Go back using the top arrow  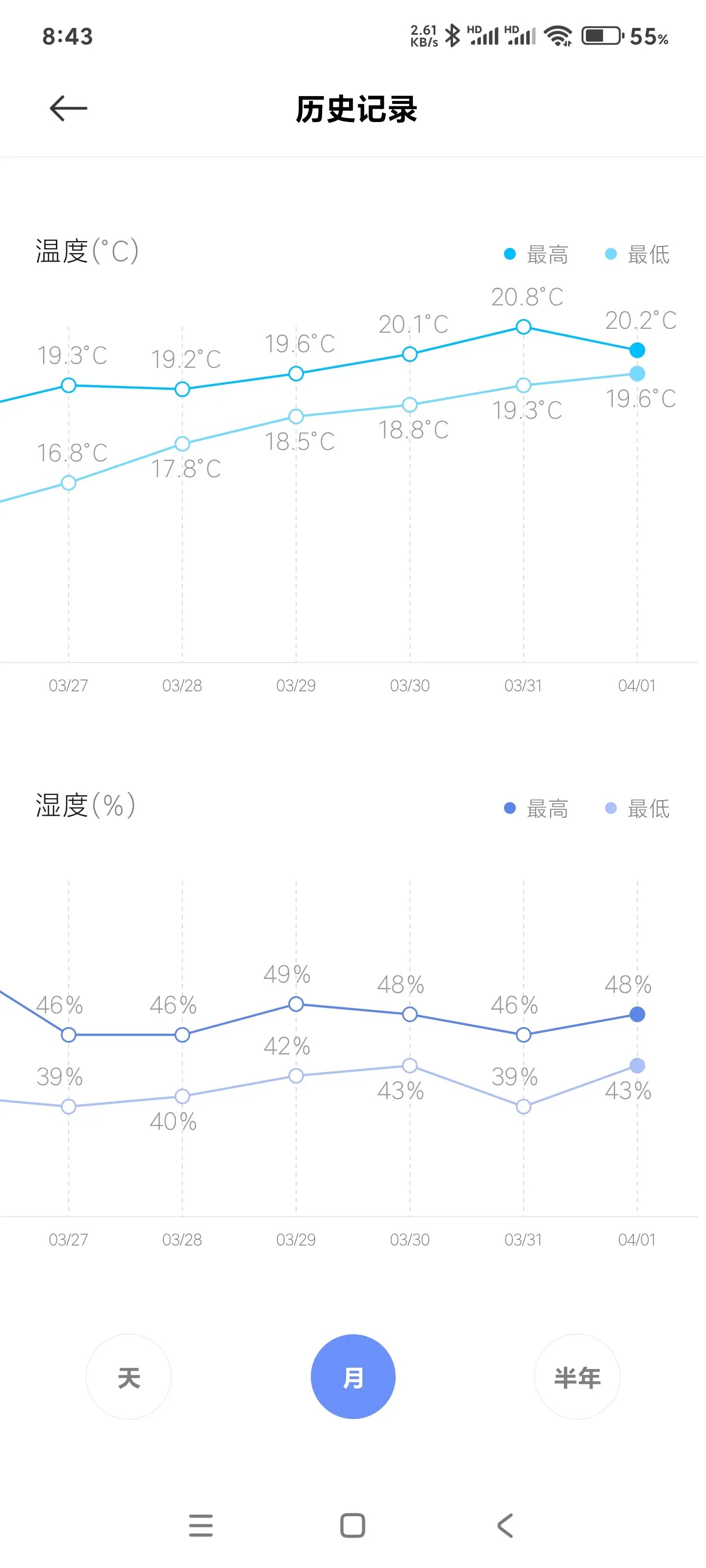point(68,108)
